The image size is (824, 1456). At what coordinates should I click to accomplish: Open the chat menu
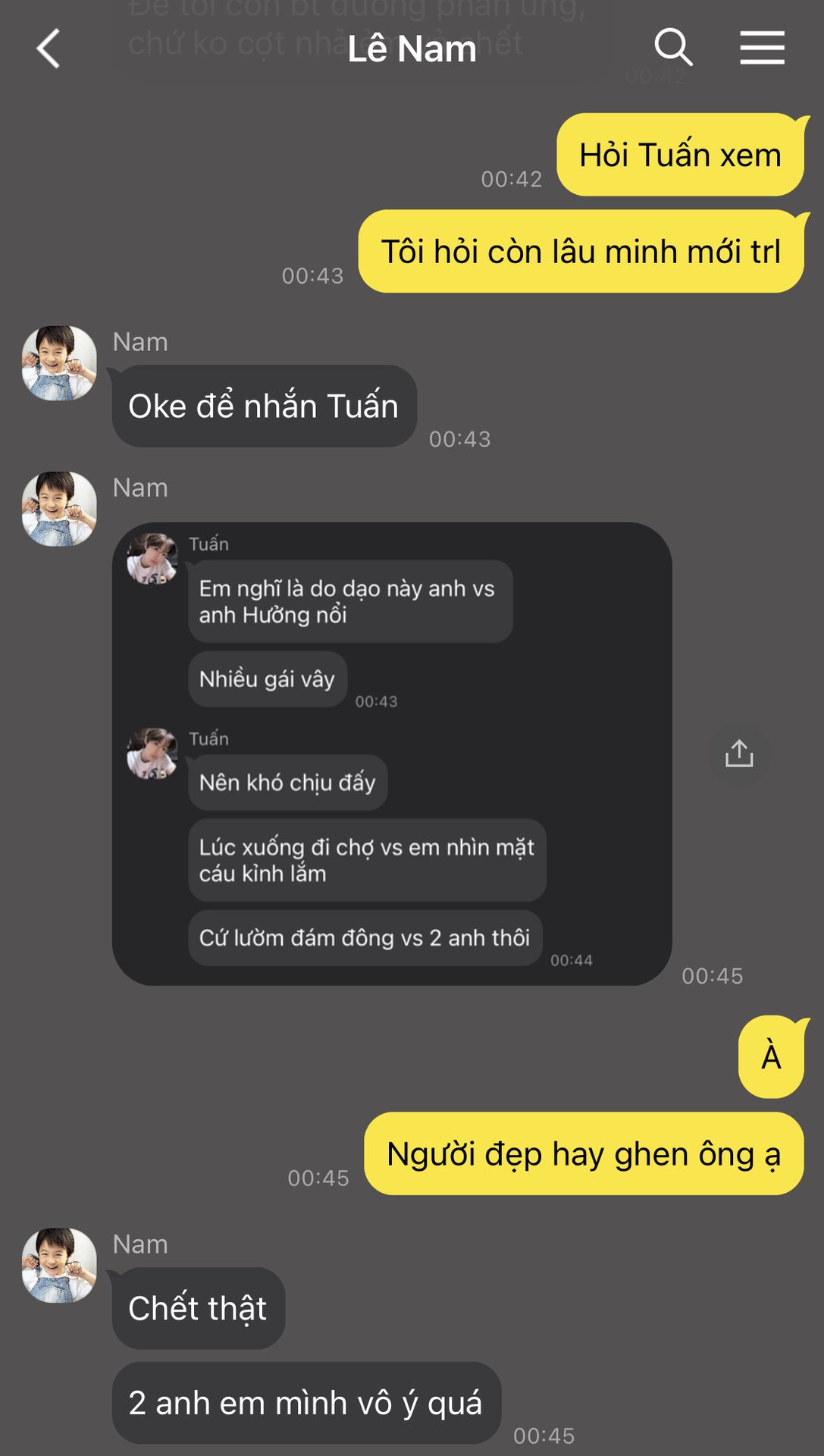(762, 49)
